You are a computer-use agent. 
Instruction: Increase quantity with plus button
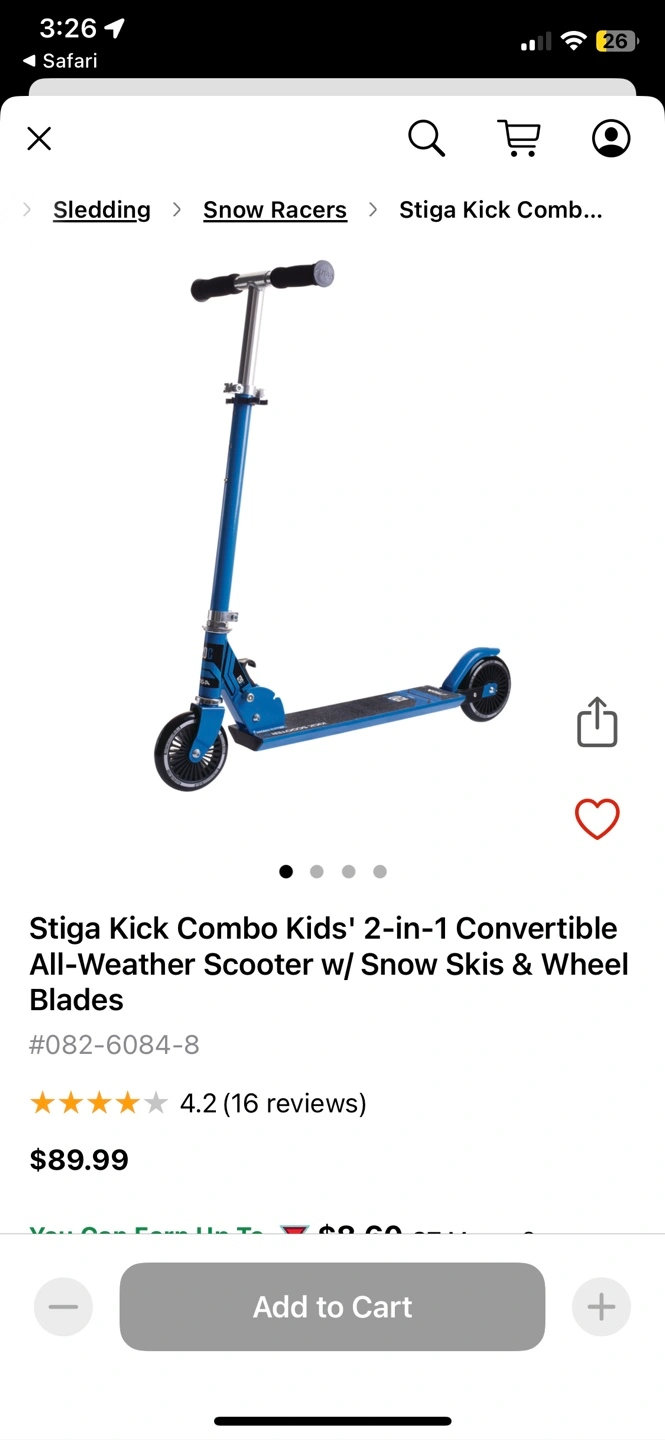click(601, 1306)
